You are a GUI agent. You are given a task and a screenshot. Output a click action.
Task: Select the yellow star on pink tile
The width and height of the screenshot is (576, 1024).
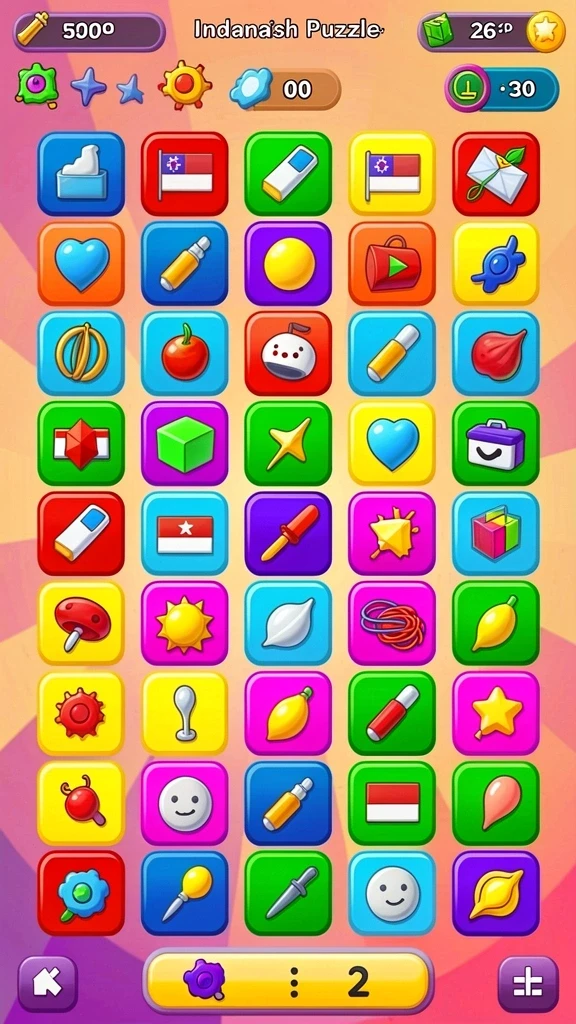click(496, 713)
